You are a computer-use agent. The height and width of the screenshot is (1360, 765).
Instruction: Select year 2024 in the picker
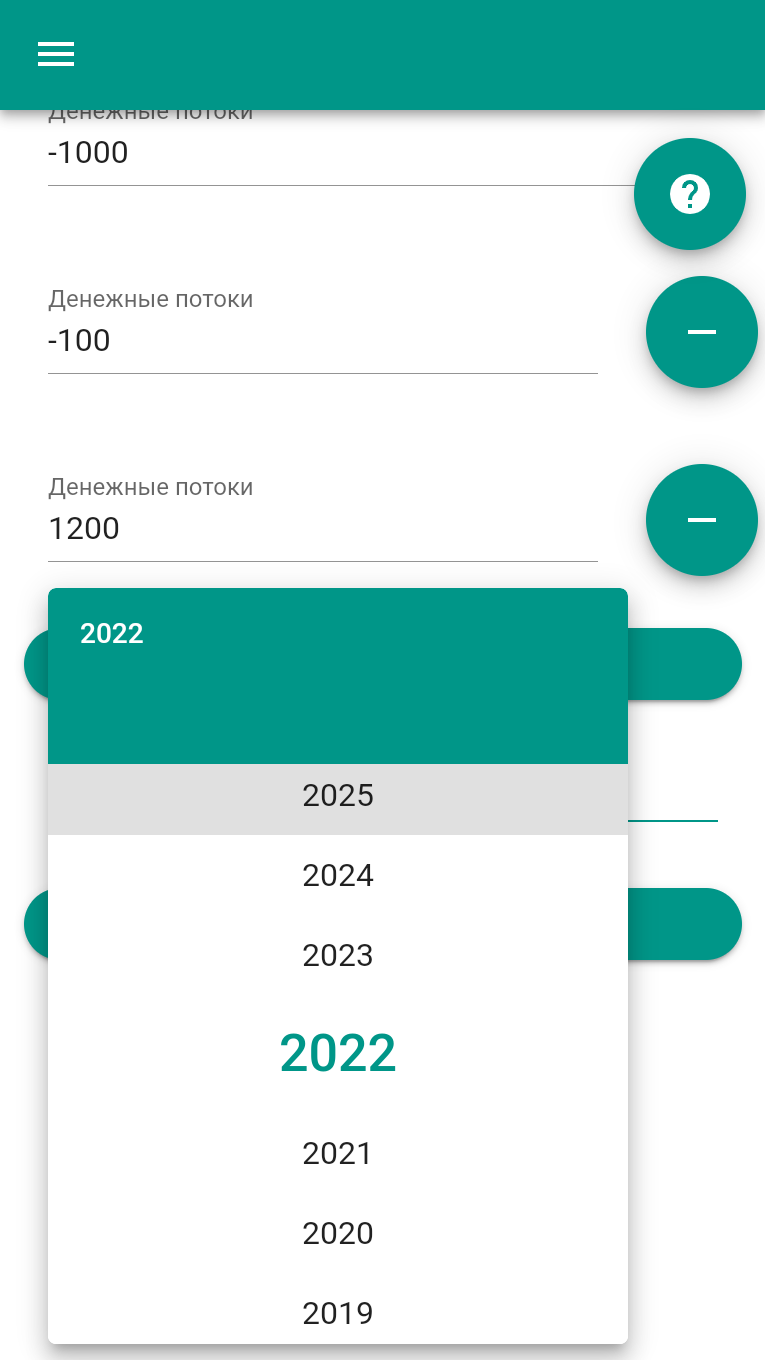pos(338,875)
